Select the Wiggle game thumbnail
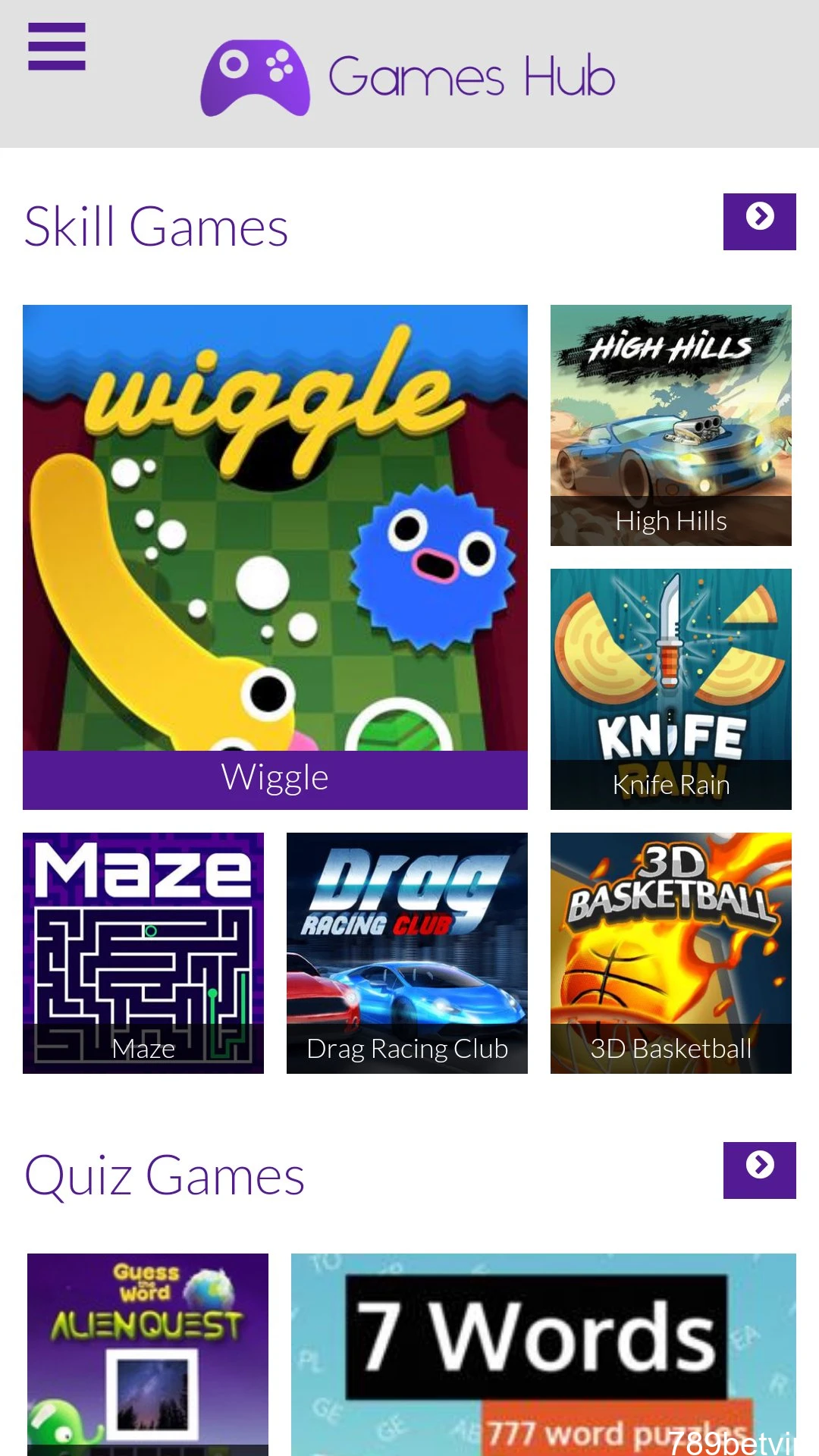This screenshot has height=1456, width=819. (x=275, y=531)
